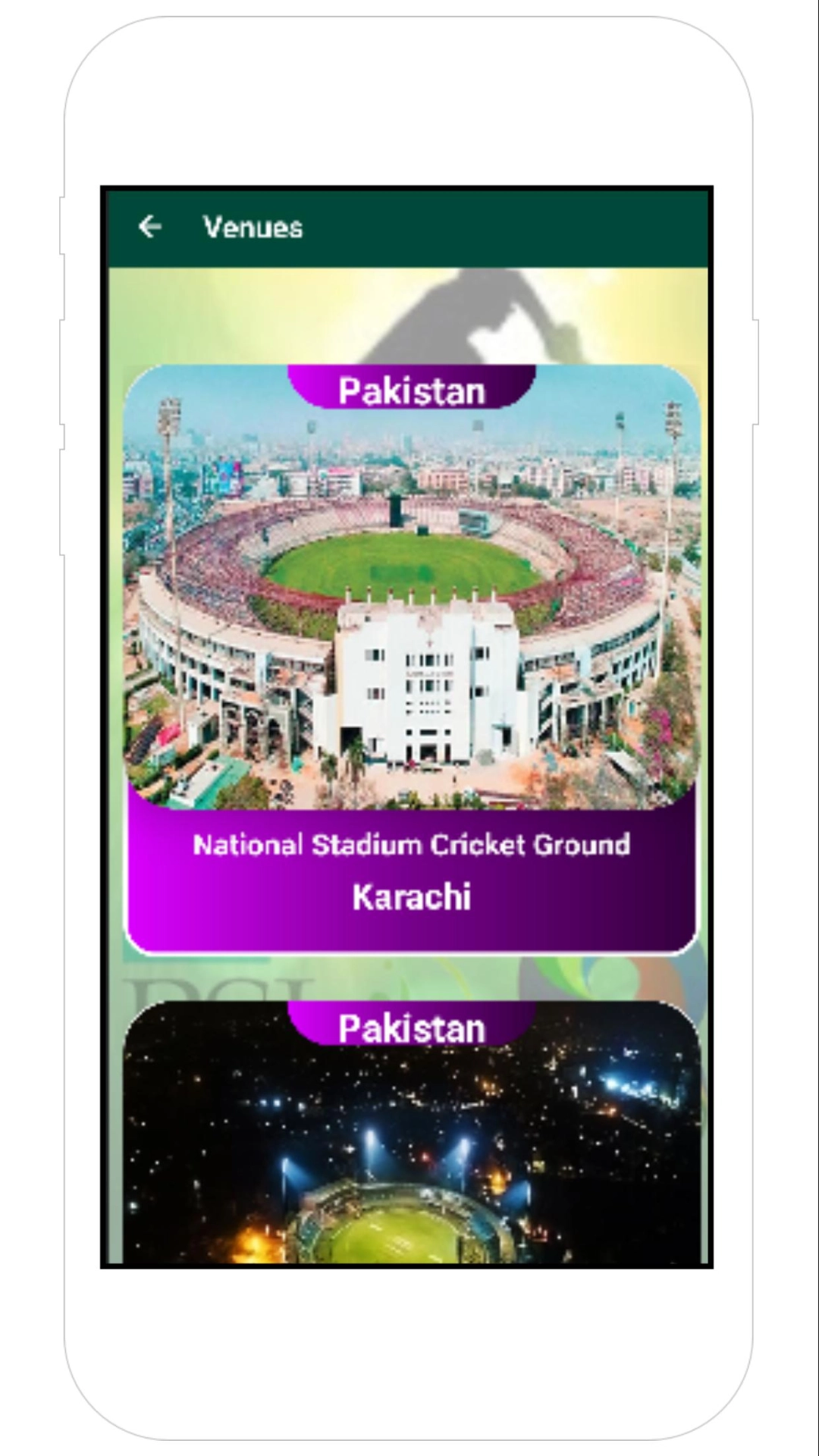Image resolution: width=819 pixels, height=1456 pixels.
Task: Open the National Stadium Cricket Ground Karachi card
Action: tap(410, 660)
